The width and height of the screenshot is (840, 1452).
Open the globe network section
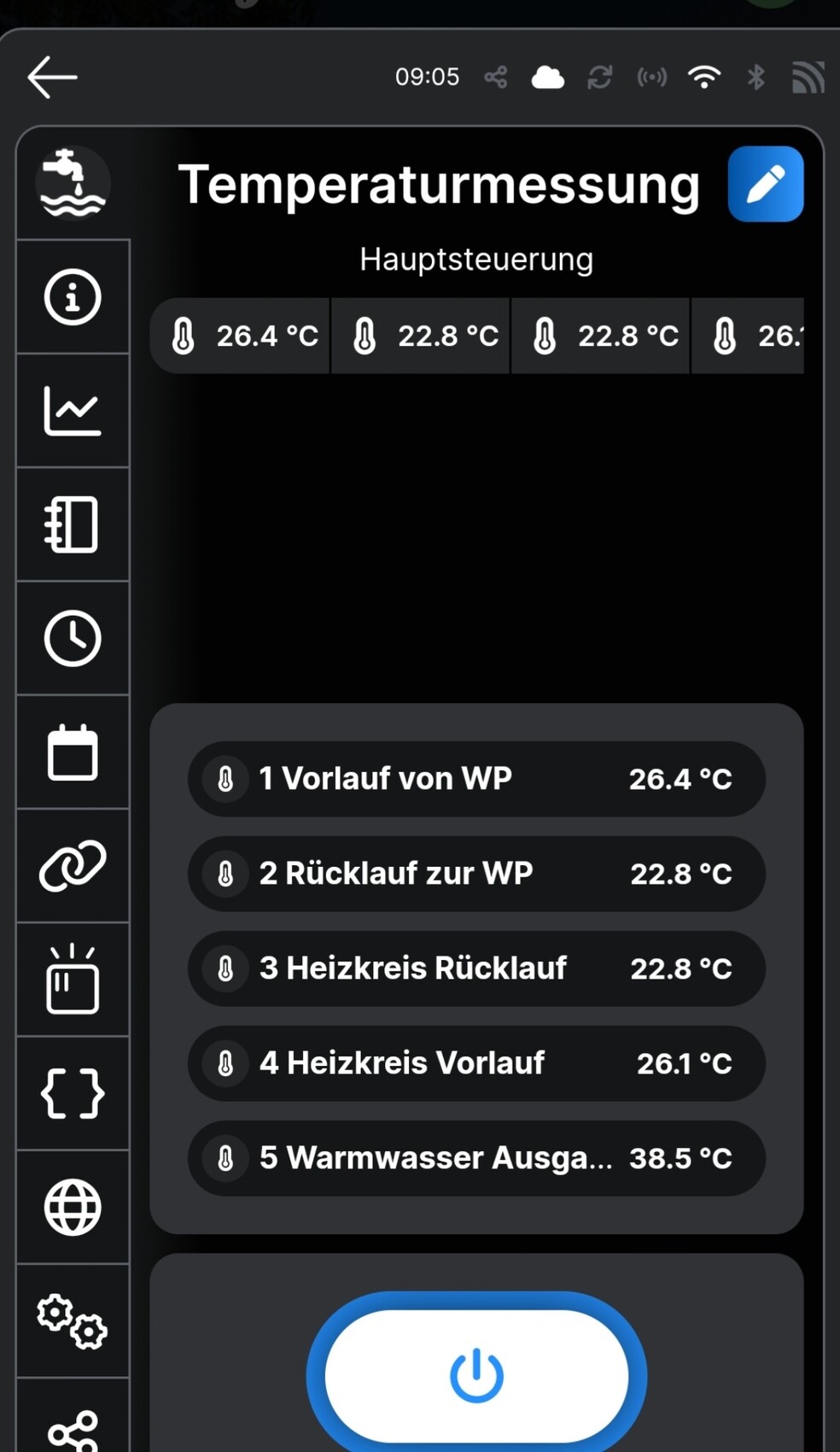click(73, 1207)
